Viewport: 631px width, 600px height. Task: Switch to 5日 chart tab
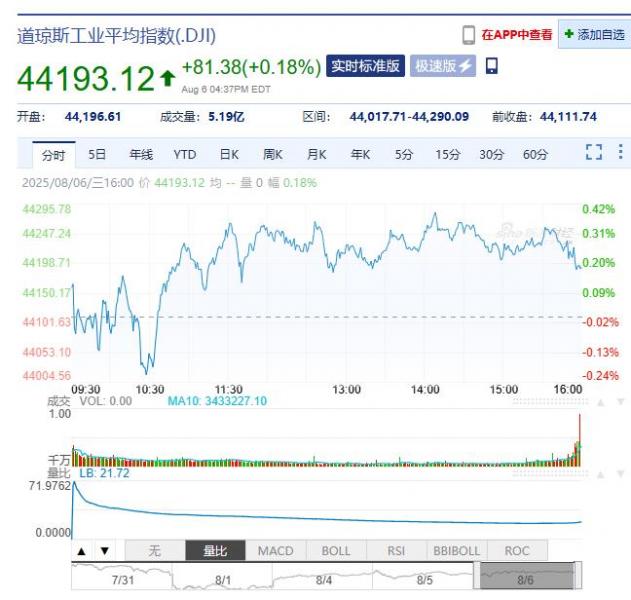pyautogui.click(x=97, y=154)
